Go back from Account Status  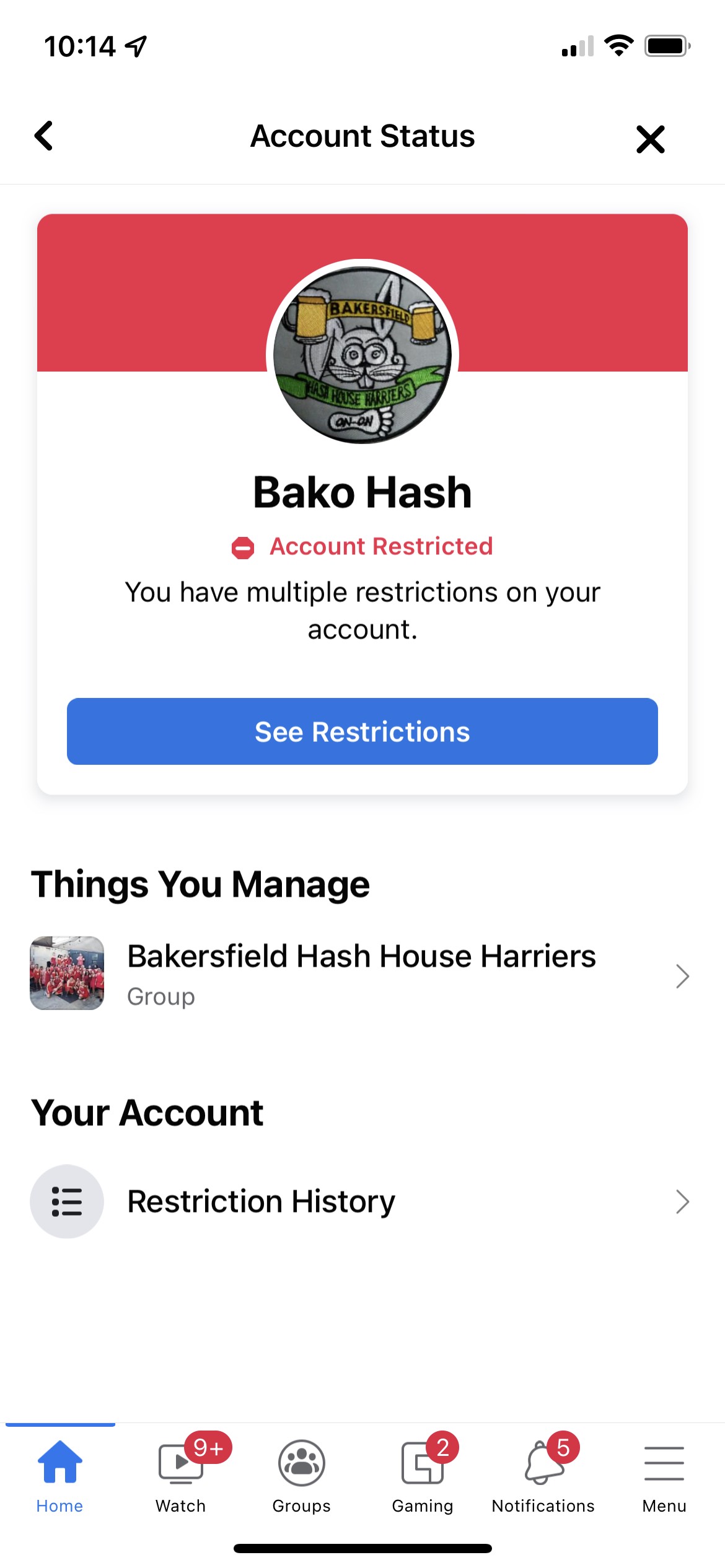tap(44, 136)
